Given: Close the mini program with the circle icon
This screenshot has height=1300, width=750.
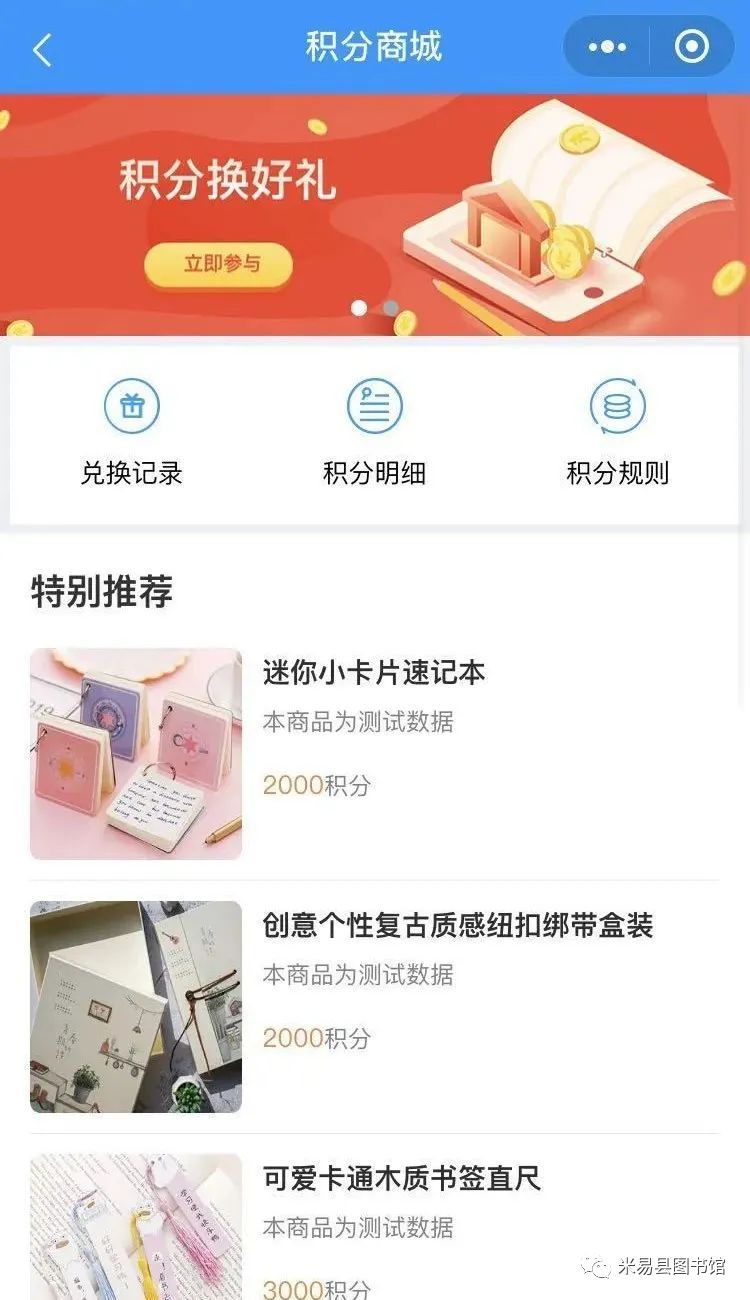Looking at the screenshot, I should pos(692,47).
